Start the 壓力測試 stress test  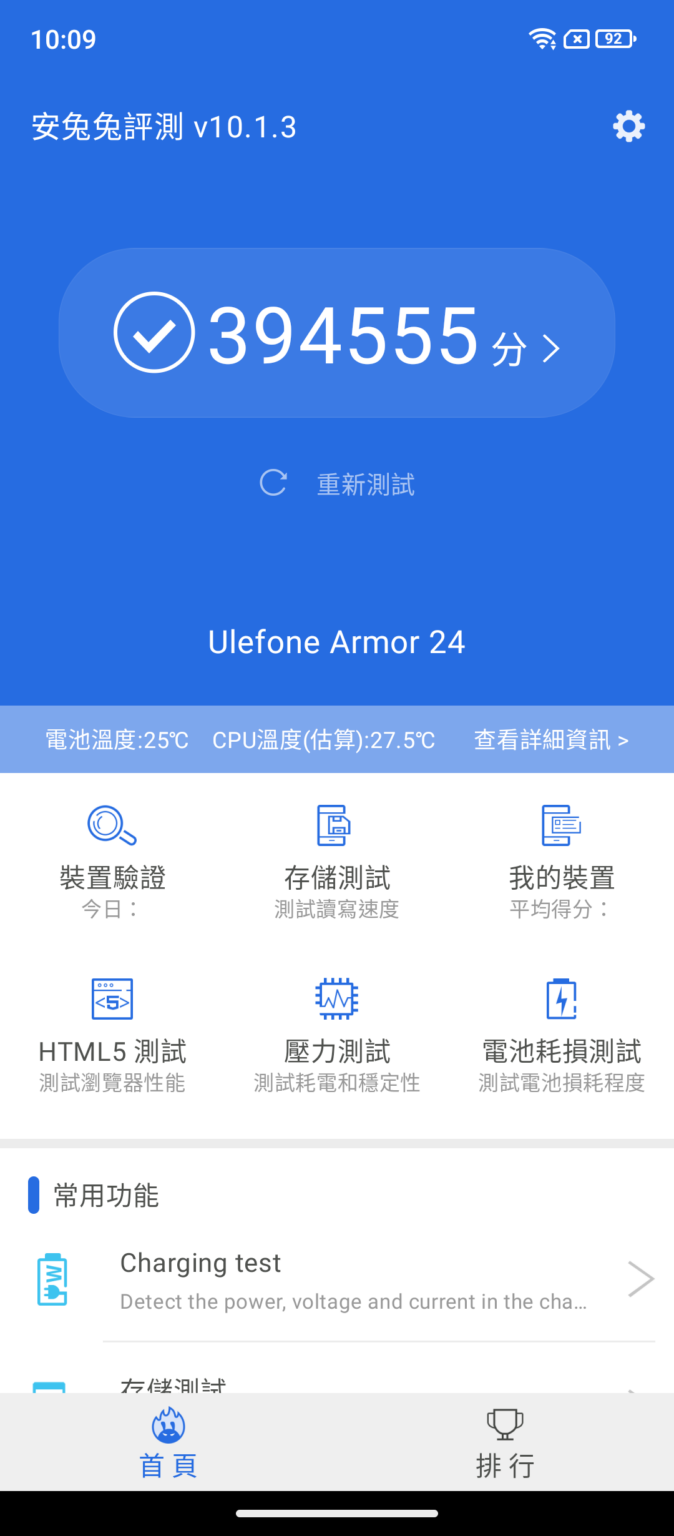pyautogui.click(x=337, y=1034)
